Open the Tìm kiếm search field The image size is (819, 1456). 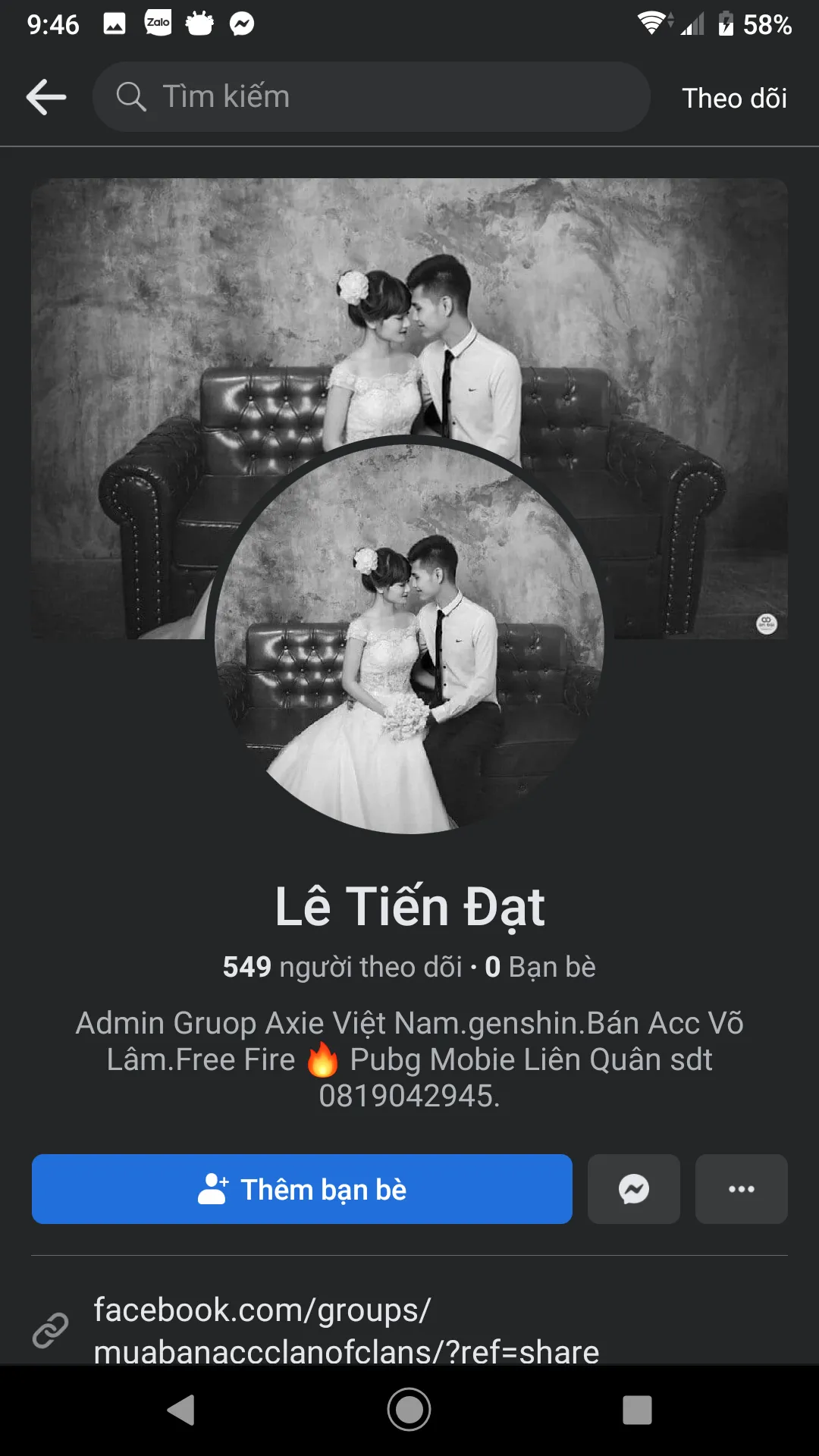[x=372, y=97]
